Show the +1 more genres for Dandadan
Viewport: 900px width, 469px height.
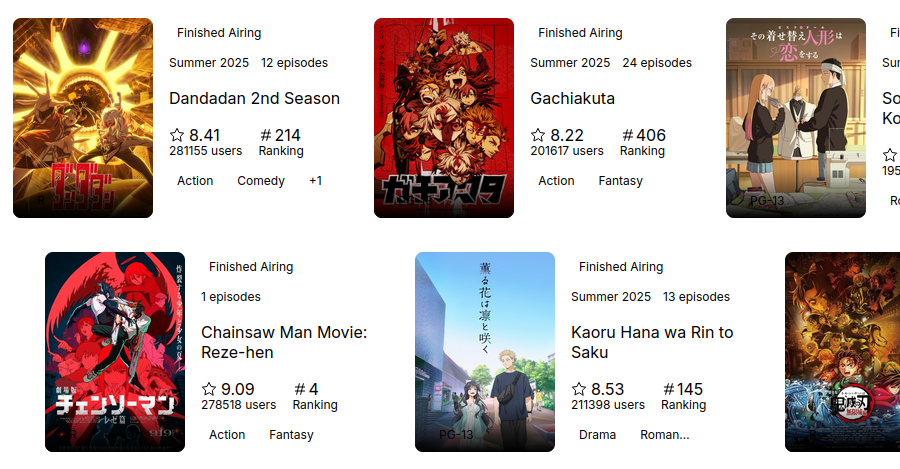(315, 181)
